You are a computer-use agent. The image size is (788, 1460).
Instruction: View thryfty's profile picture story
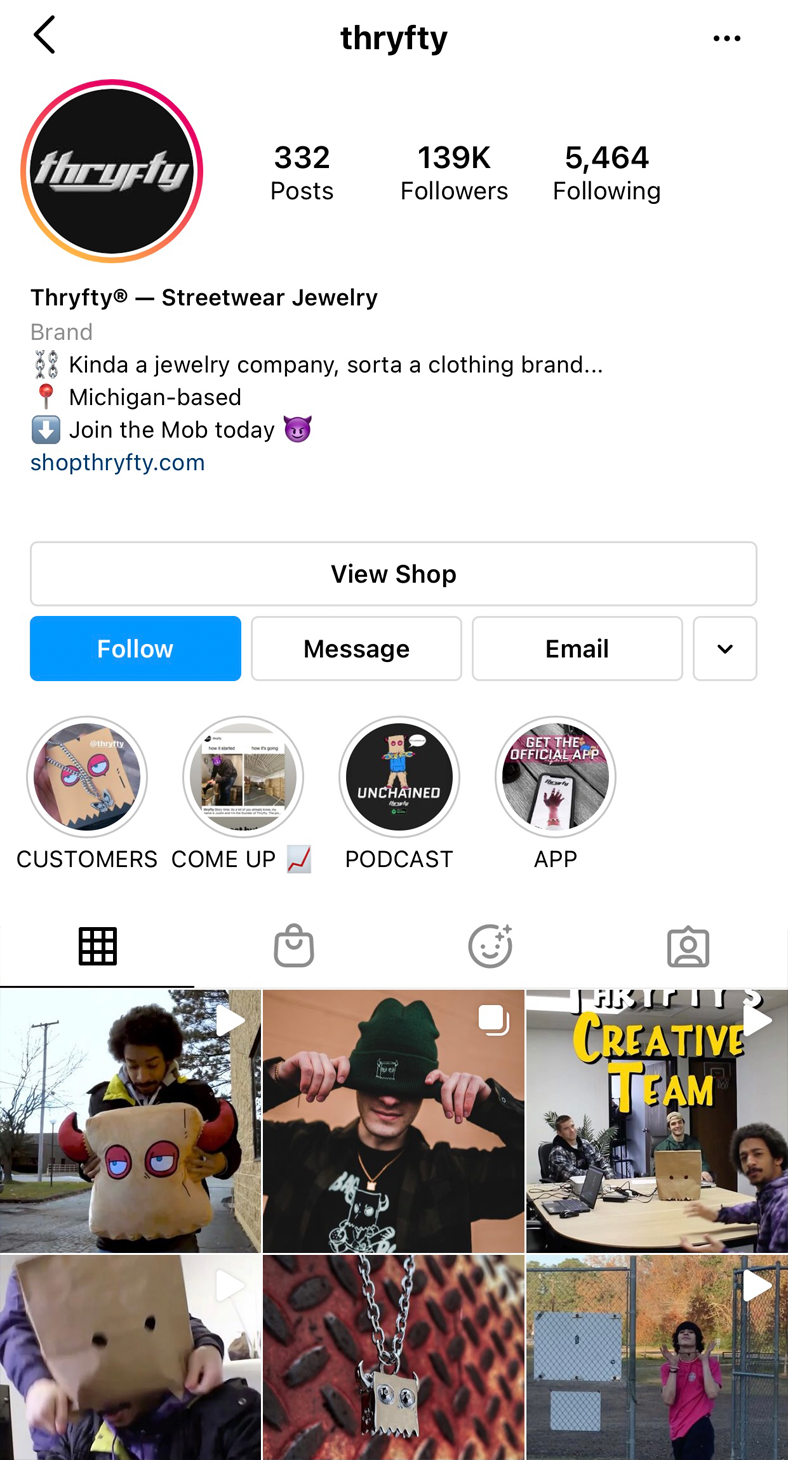pyautogui.click(x=112, y=171)
